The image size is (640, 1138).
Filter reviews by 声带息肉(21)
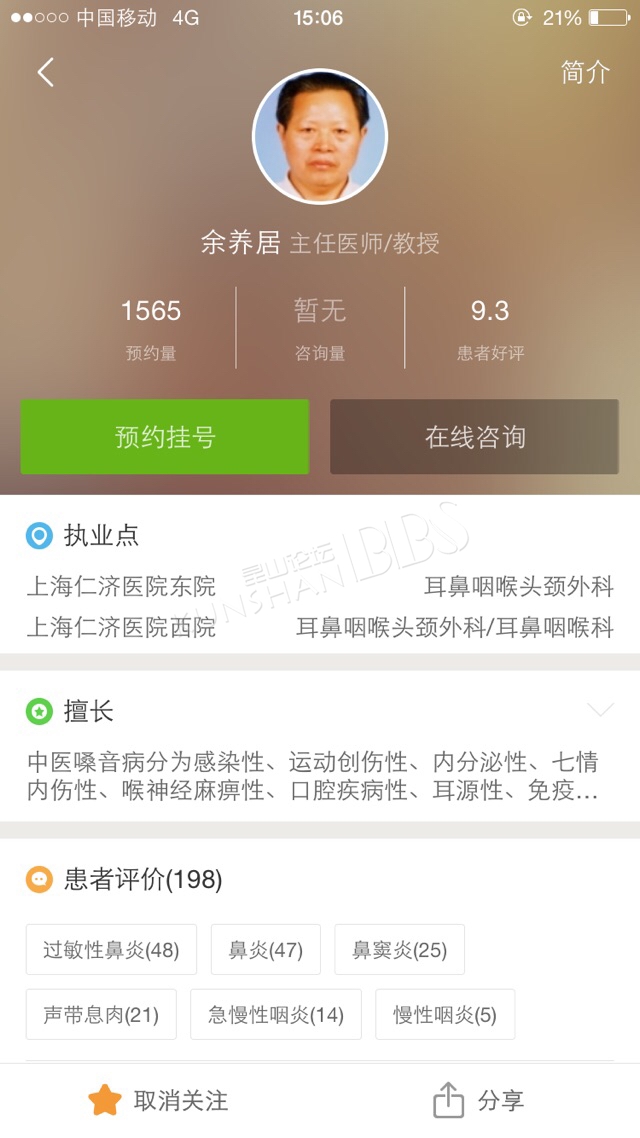tap(101, 1014)
